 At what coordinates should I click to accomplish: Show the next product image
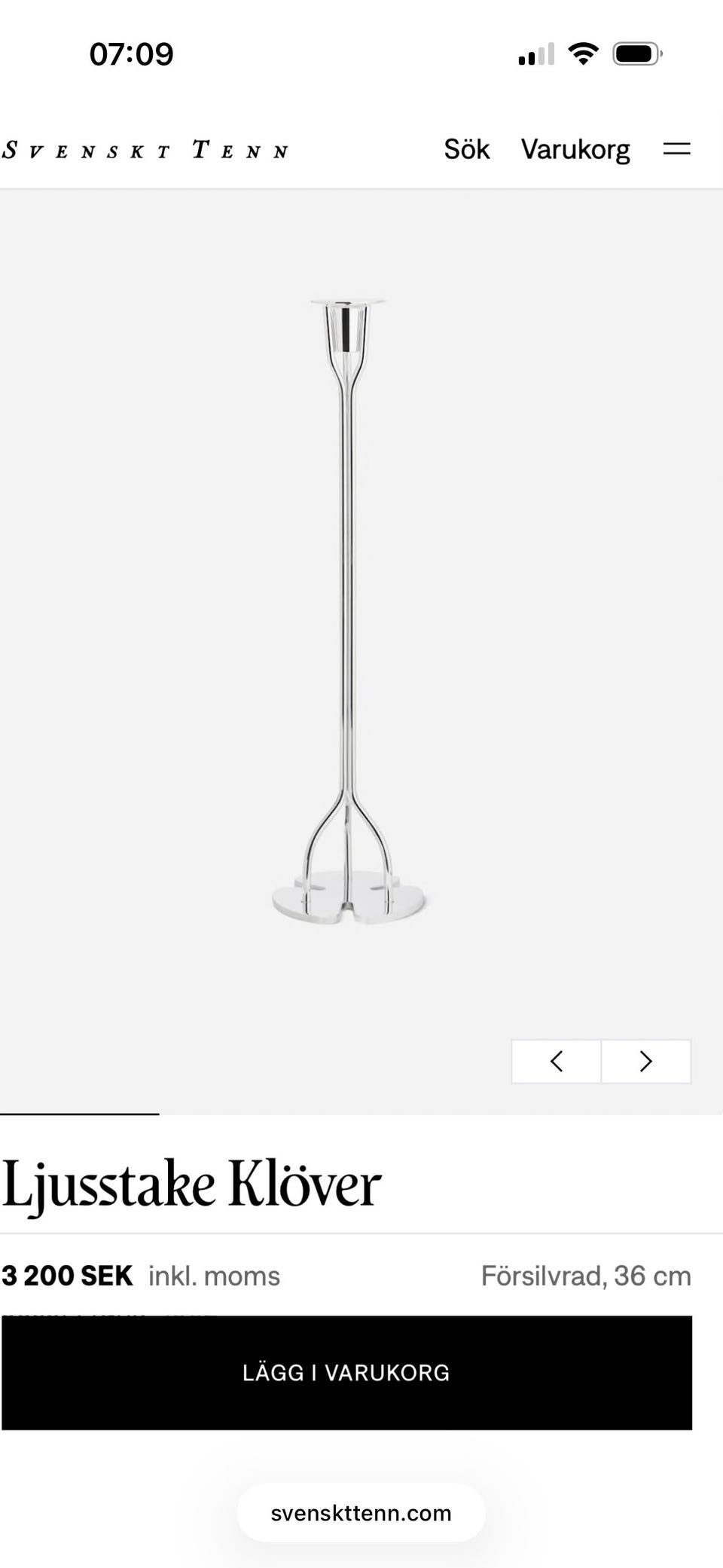[x=645, y=1061]
